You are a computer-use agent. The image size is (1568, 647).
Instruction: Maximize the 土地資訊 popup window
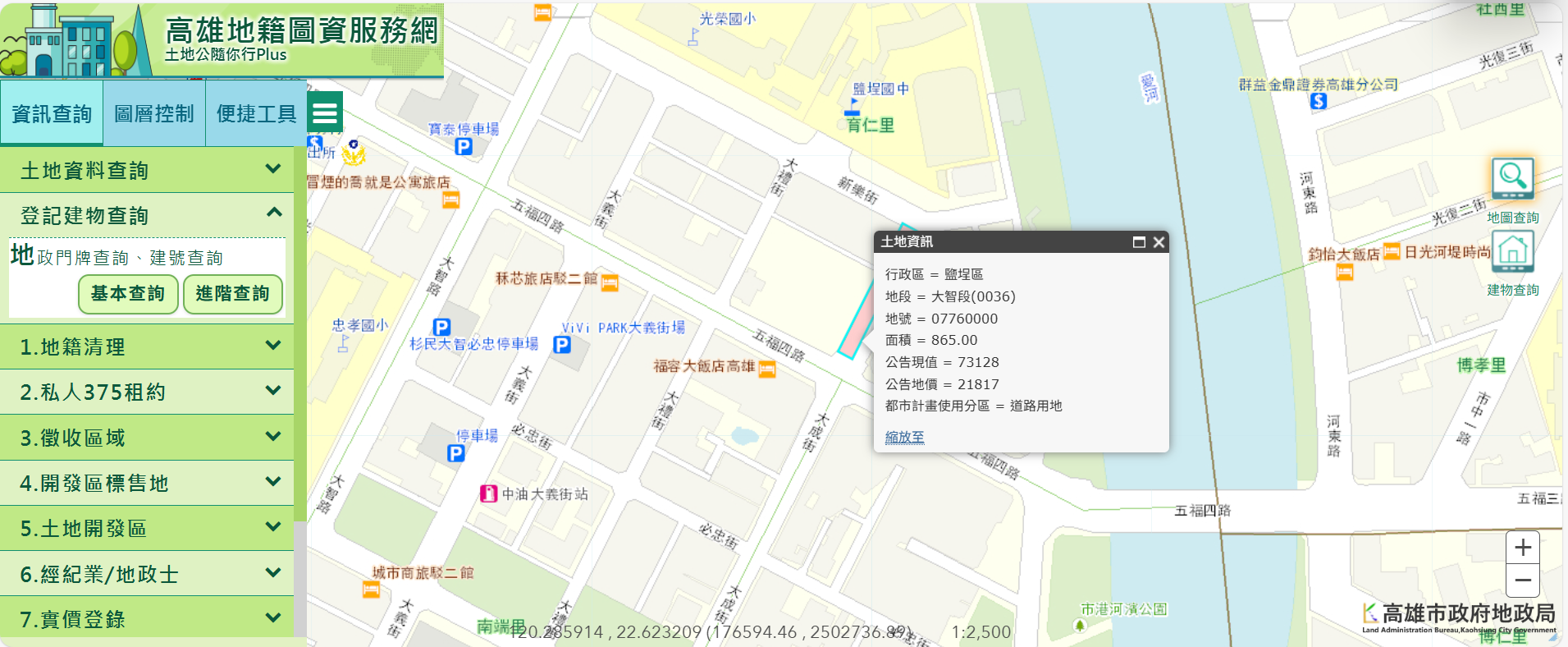tap(1139, 242)
